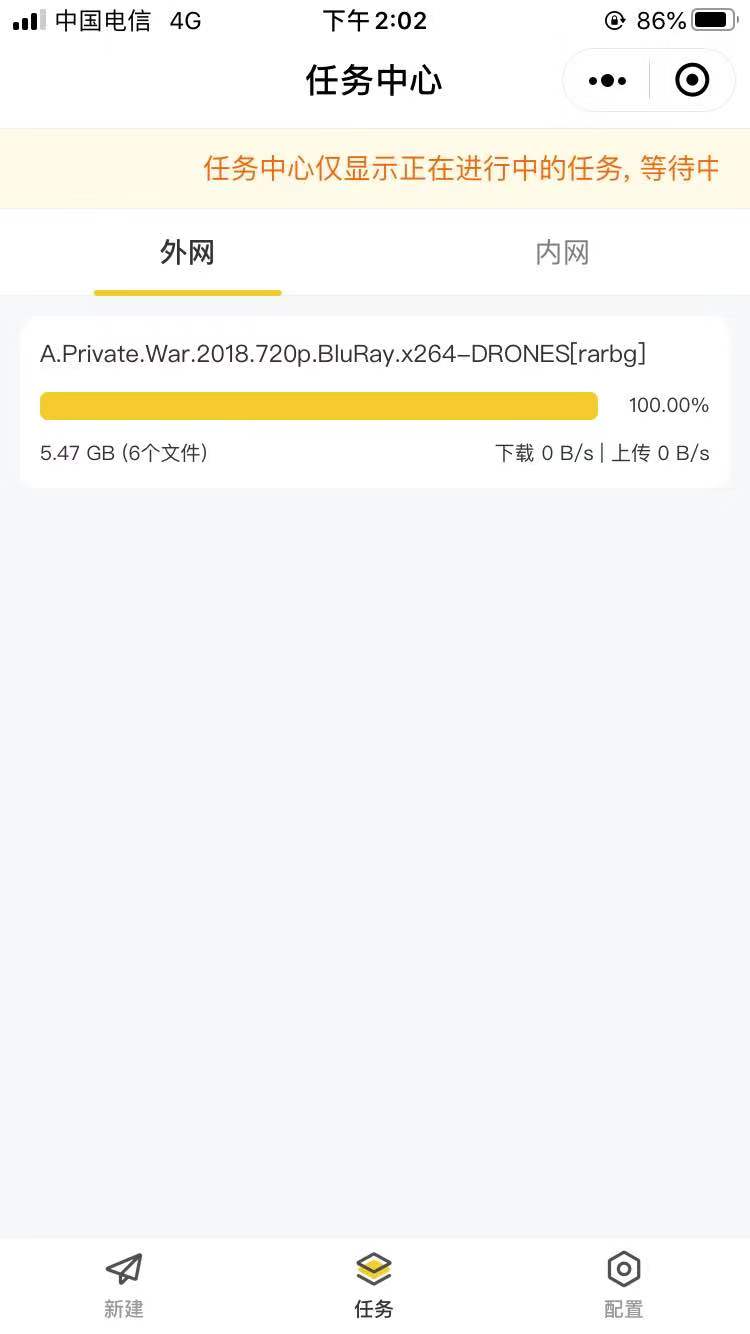Screen dimensions: 750x1334
Task: Close the mini program via circle icon
Action: [692, 81]
